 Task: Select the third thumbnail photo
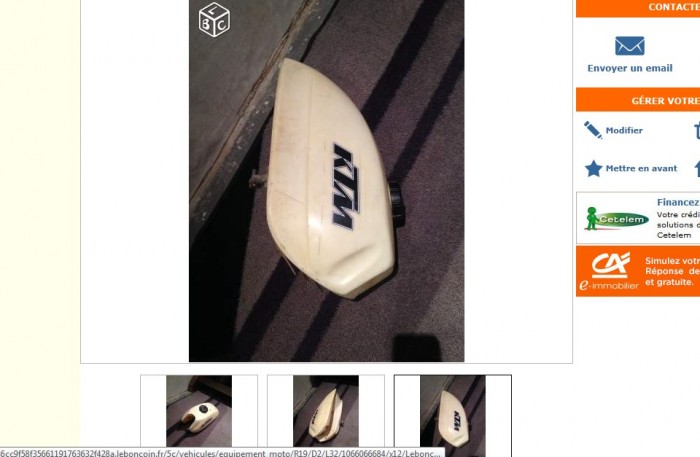(x=452, y=411)
